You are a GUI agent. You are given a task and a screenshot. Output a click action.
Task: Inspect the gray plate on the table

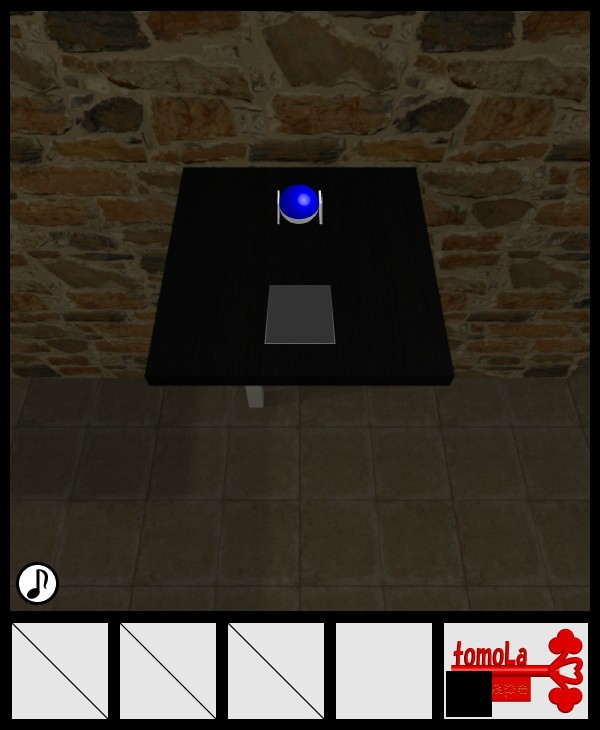coord(300,315)
